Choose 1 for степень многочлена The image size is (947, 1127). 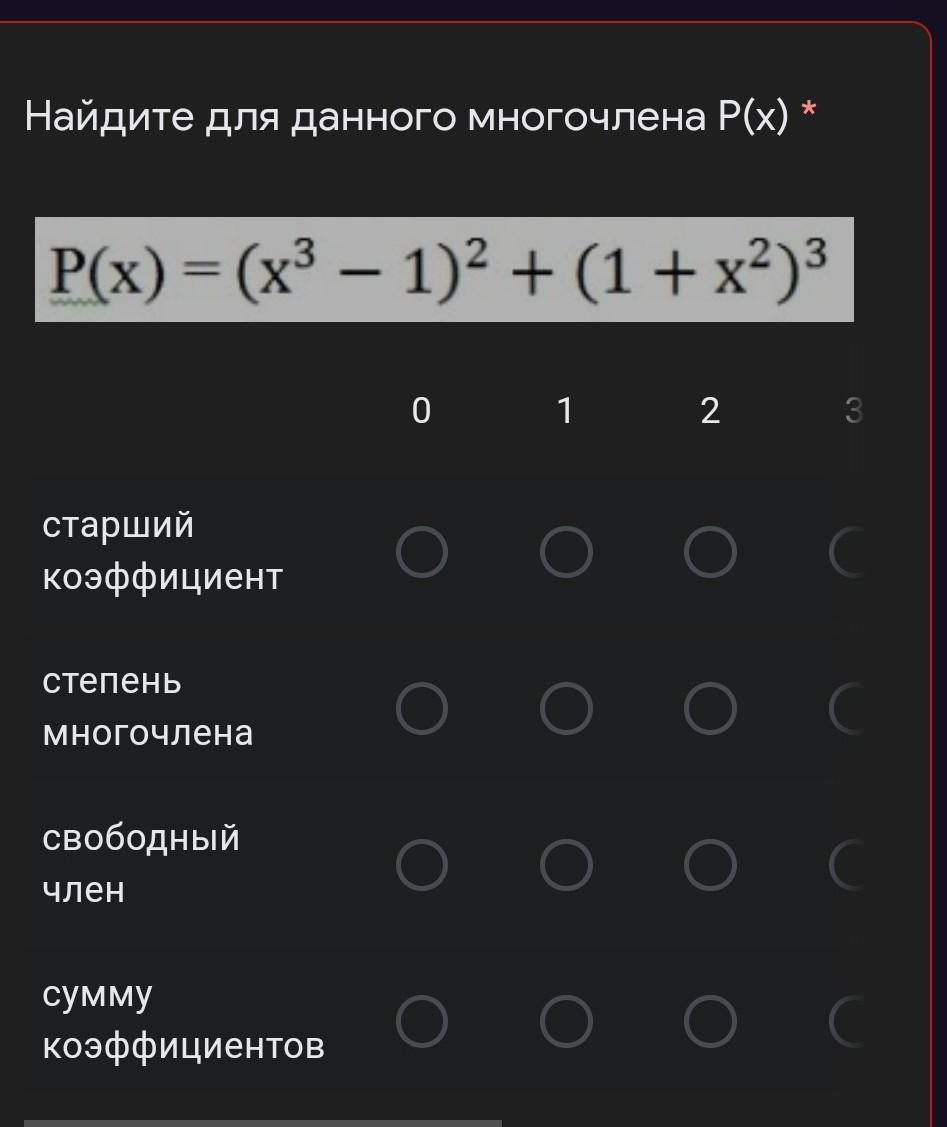pos(566,709)
